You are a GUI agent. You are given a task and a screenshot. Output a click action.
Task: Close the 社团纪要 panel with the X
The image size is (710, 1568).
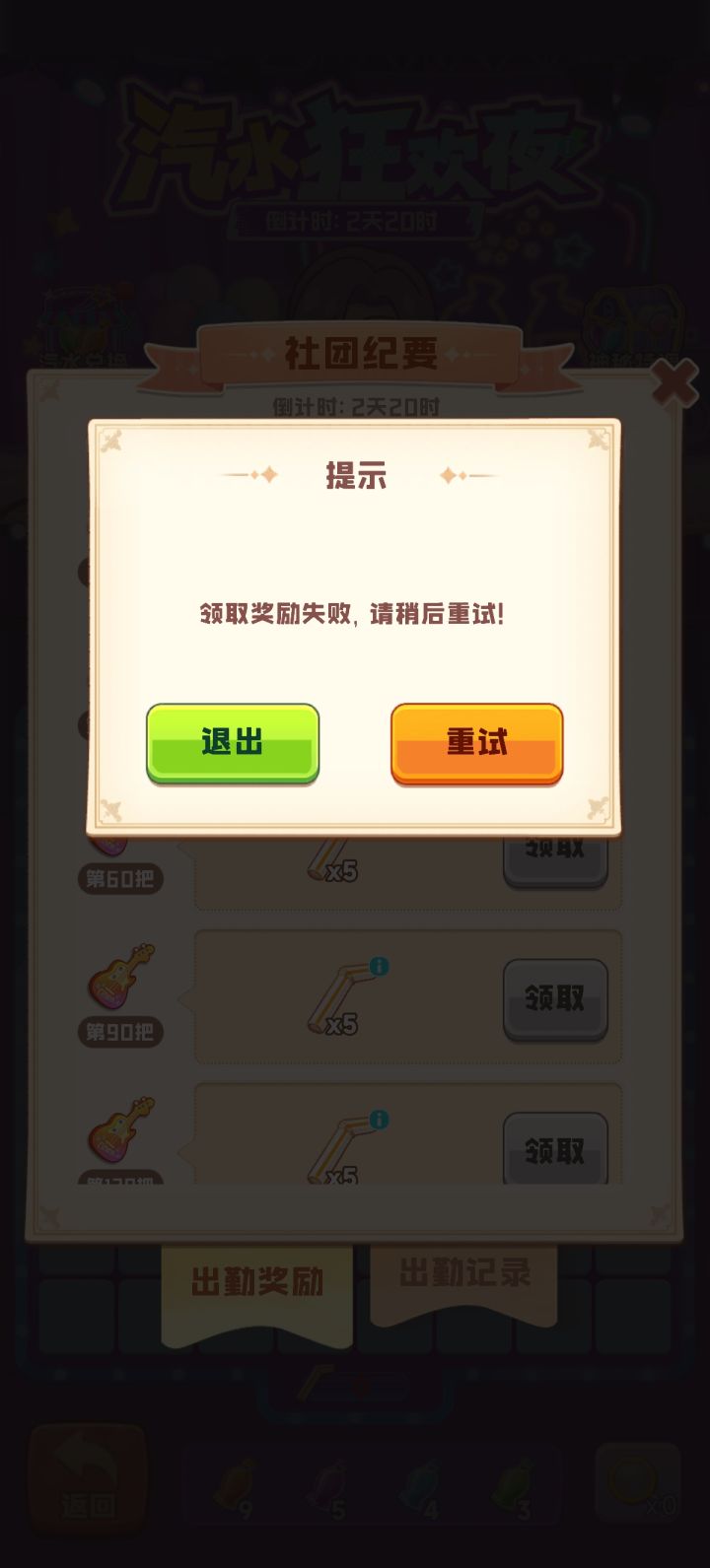click(x=674, y=384)
